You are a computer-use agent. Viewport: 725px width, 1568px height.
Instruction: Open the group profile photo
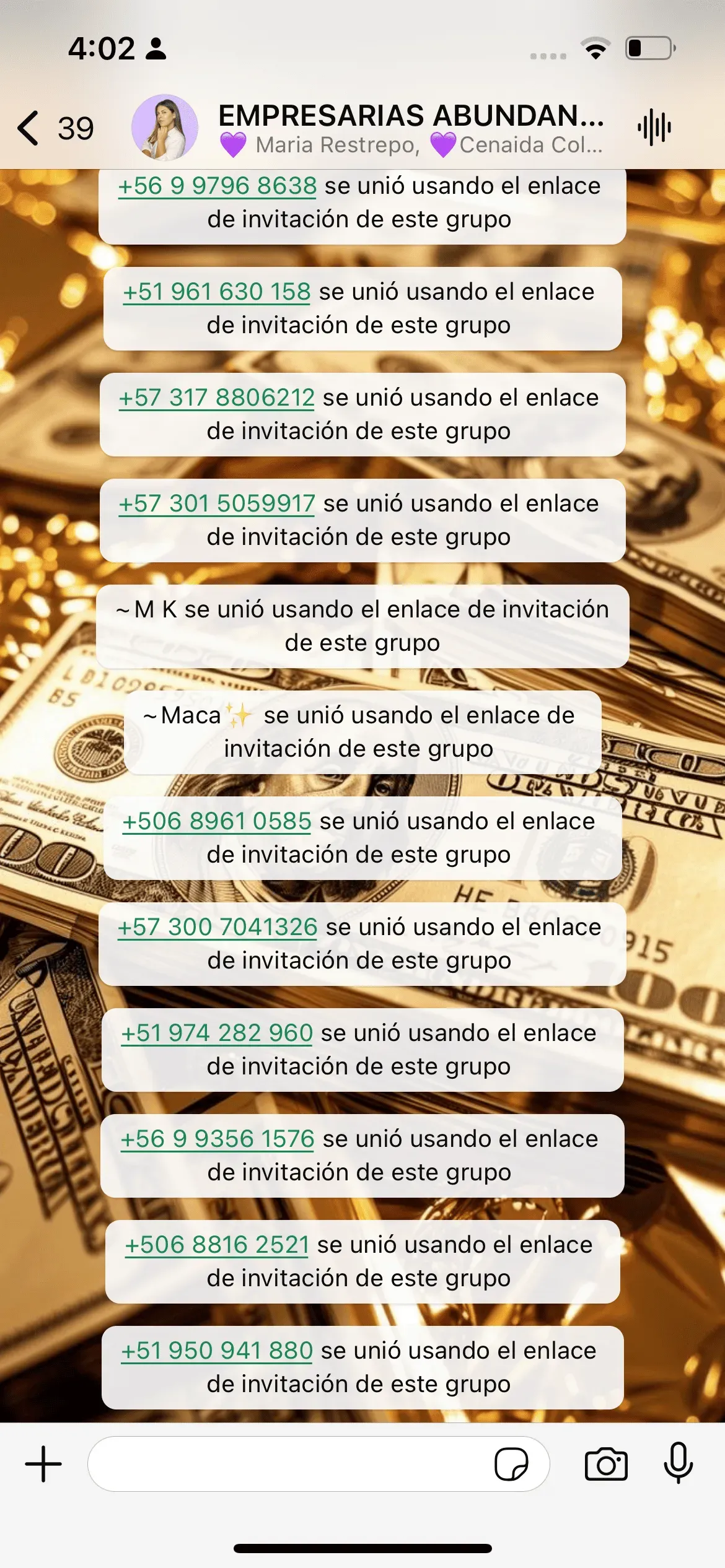[x=165, y=128]
